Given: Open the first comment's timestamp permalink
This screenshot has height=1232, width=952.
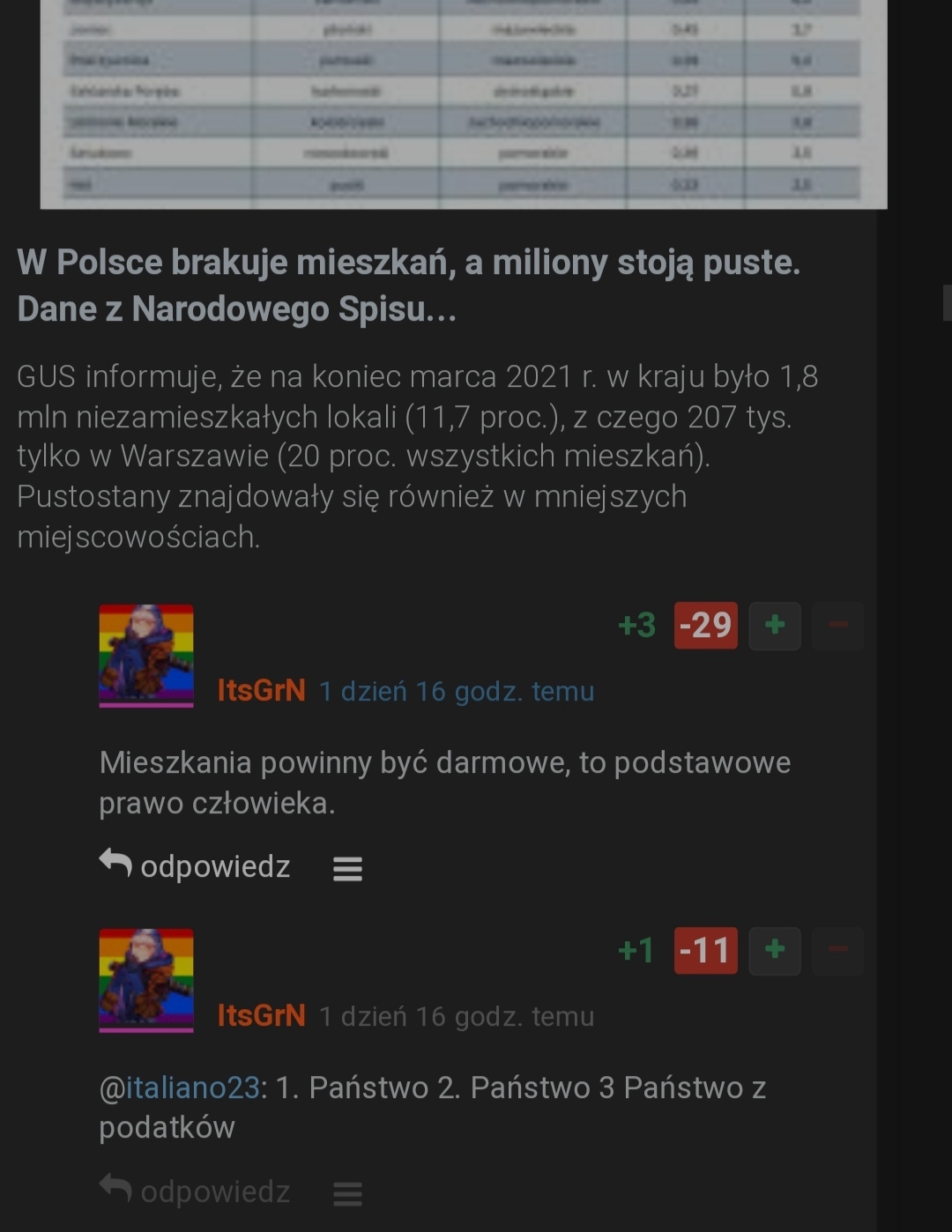Looking at the screenshot, I should click(456, 692).
